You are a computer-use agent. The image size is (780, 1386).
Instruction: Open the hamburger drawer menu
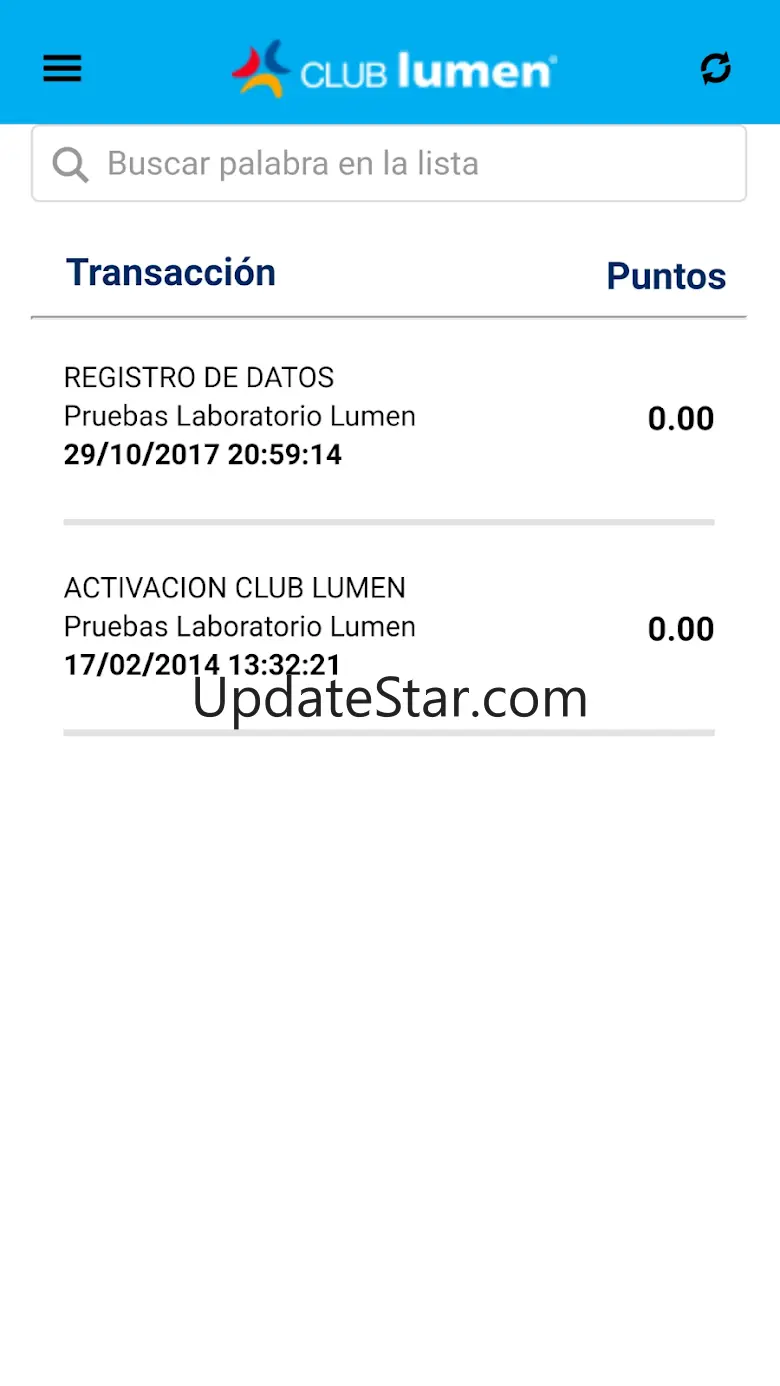pyautogui.click(x=62, y=68)
